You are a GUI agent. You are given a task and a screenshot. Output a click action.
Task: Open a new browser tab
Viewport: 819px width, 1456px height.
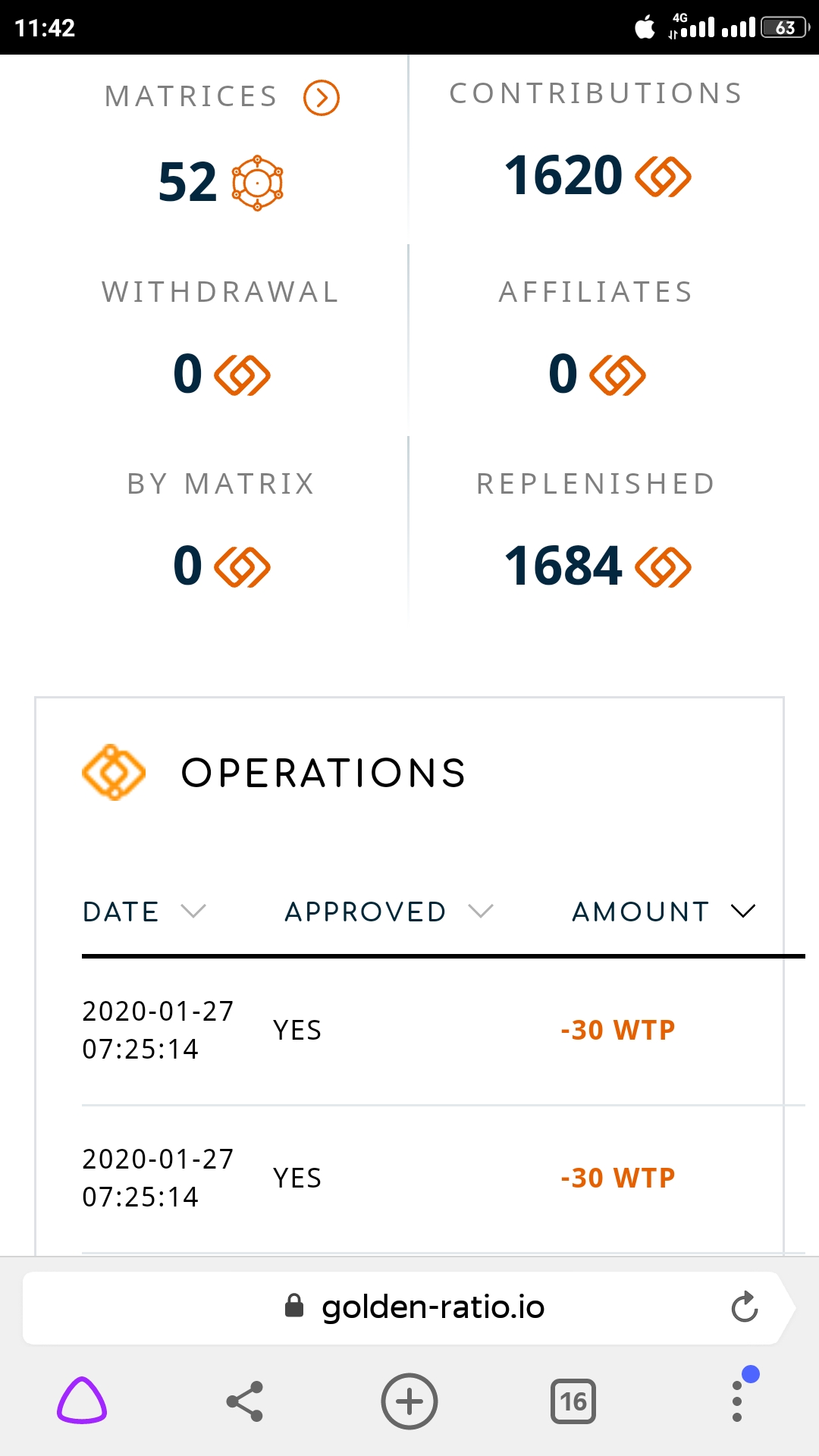(x=409, y=1401)
